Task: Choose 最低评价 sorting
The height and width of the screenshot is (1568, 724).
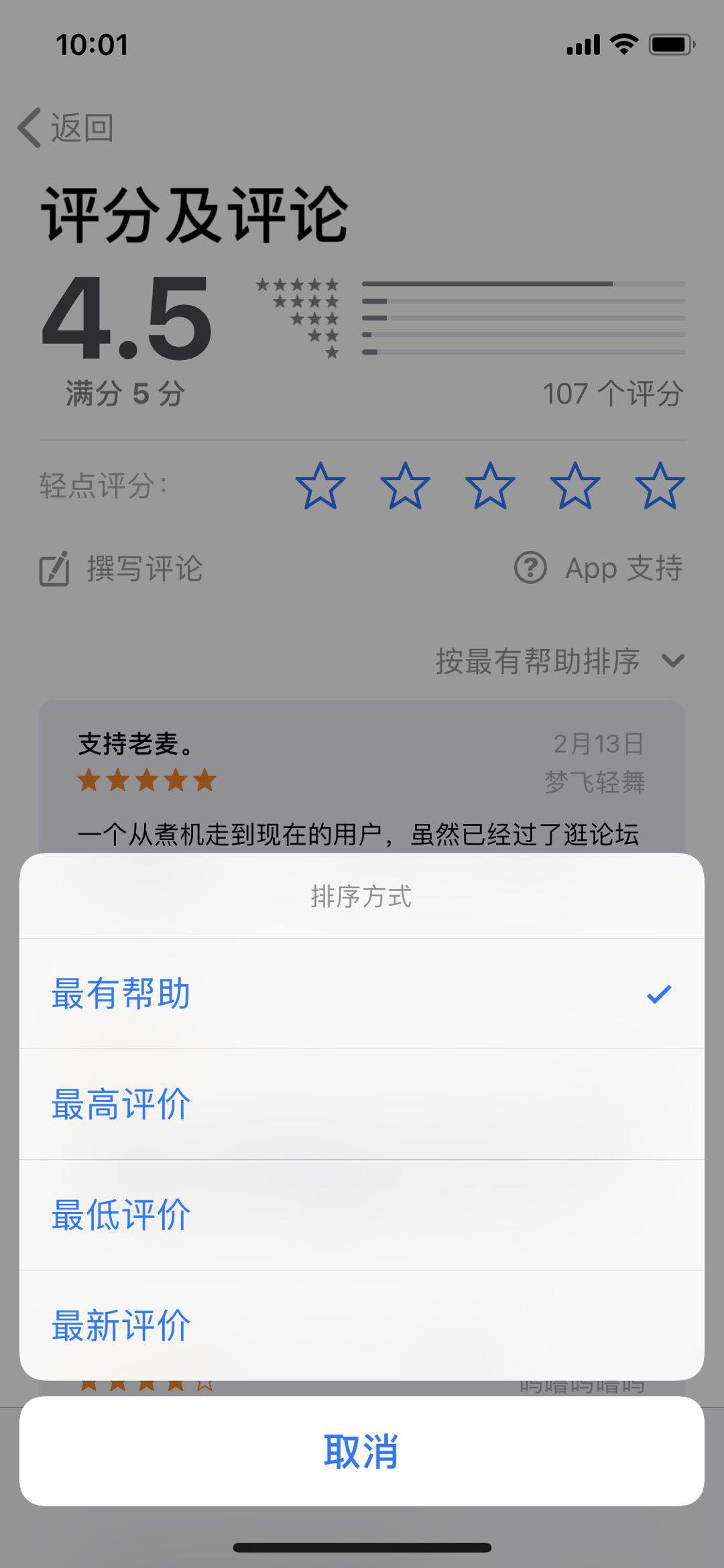Action: (x=362, y=1215)
